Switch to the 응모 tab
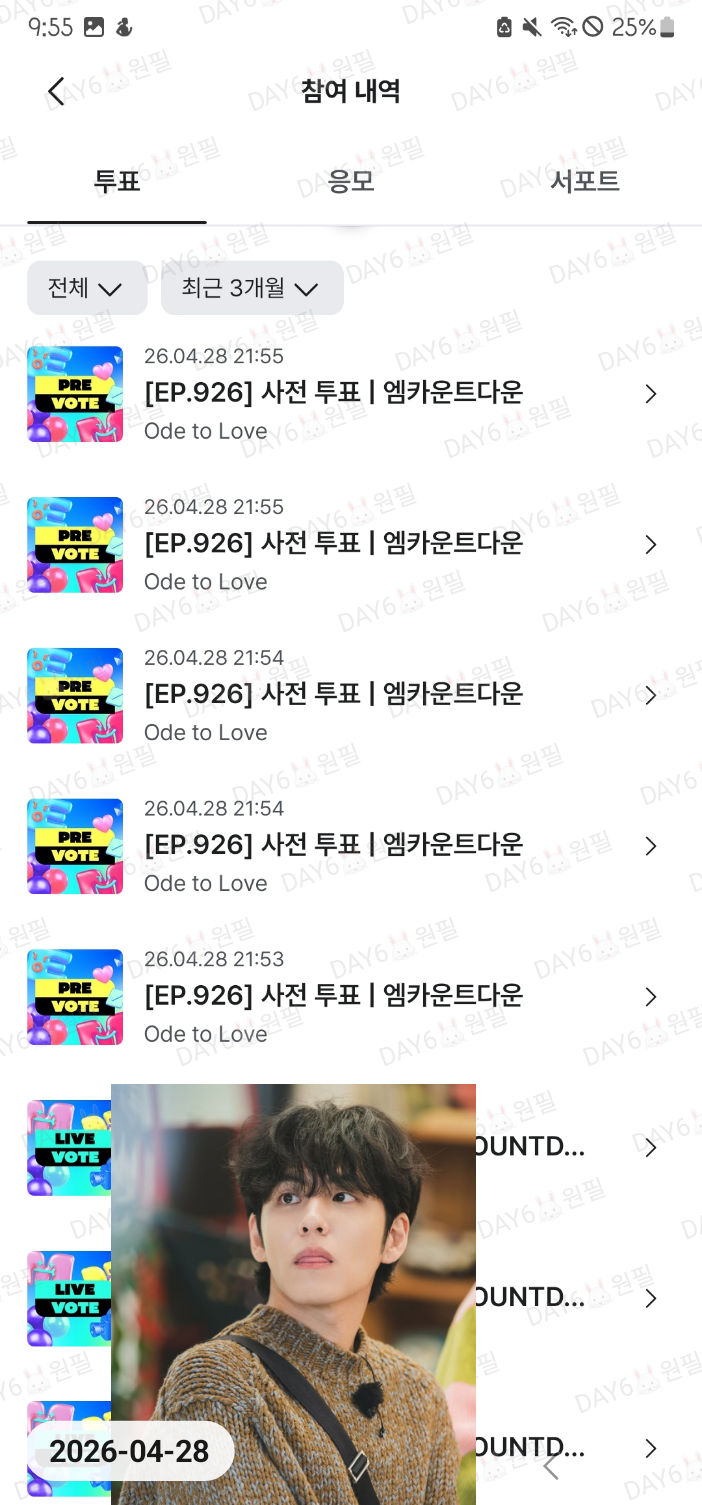 coord(351,182)
